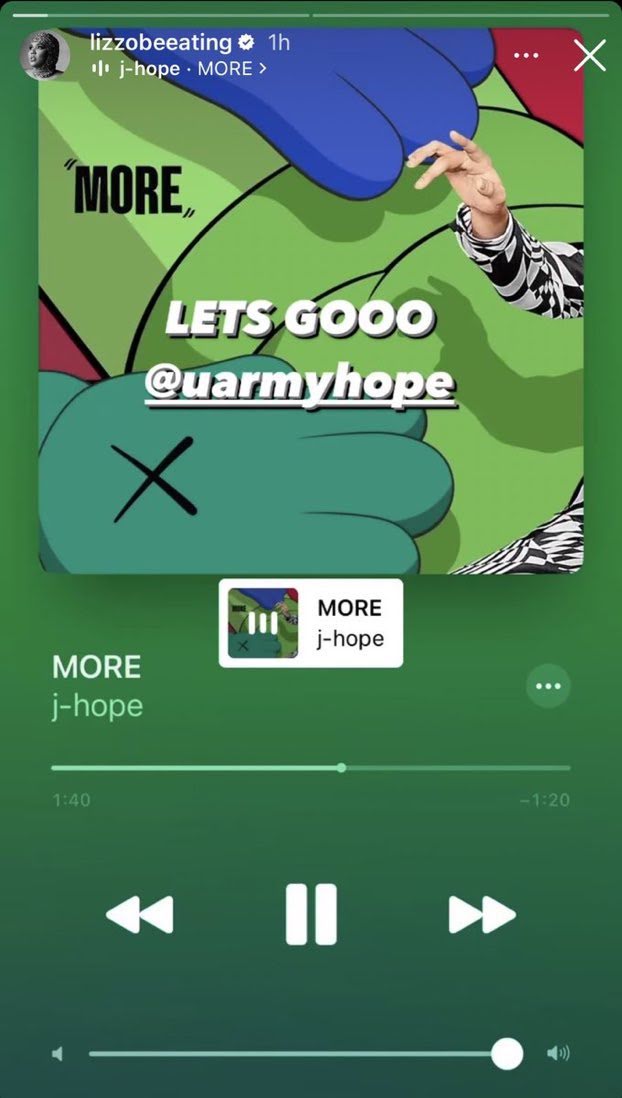Open lizzobeeating's profile picture
Screen dimensions: 622x1098
[x=45, y=56]
